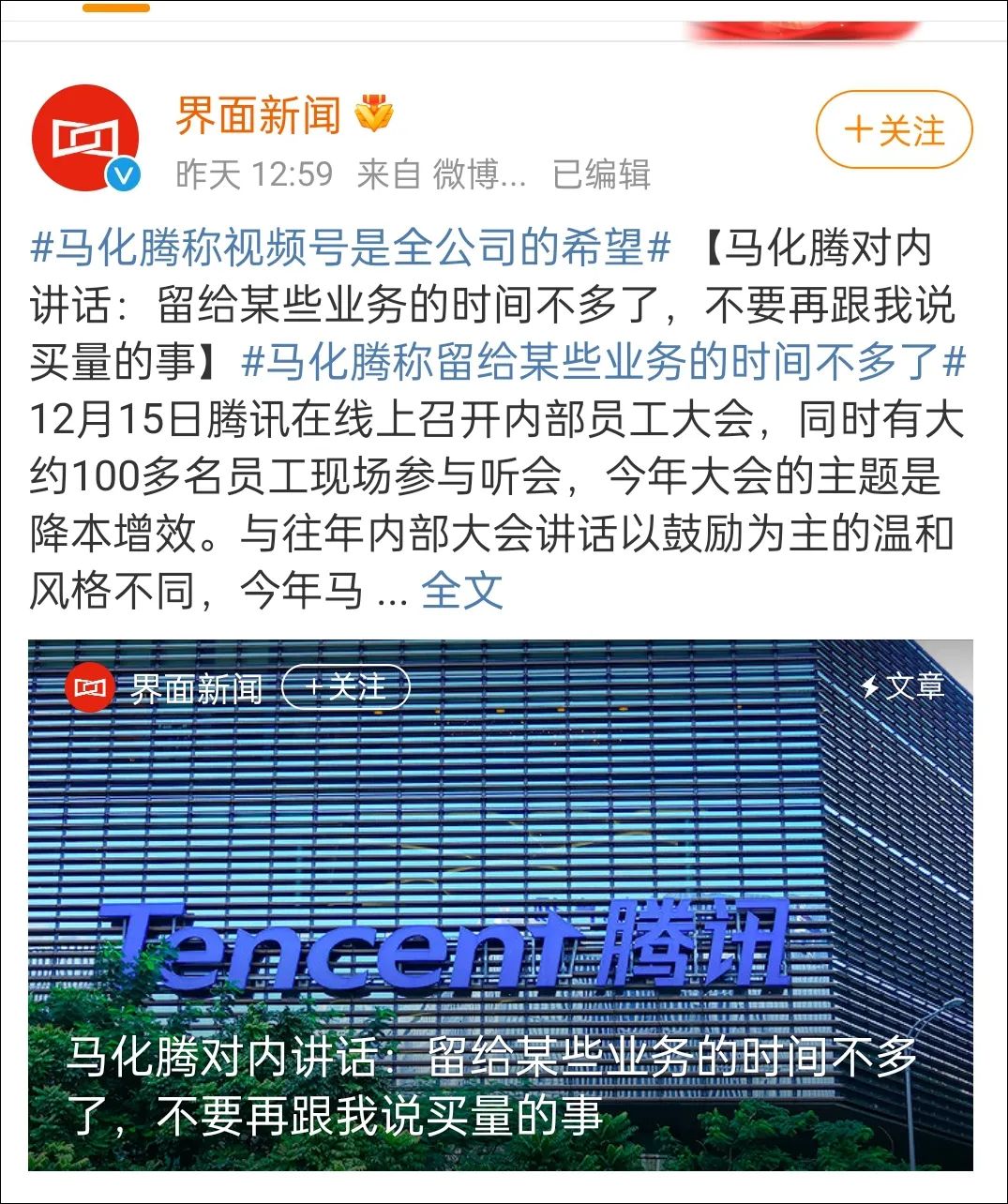Viewport: 1008px width, 1204px height.
Task: Click the blue V verification mark on avatar
Action: [121, 173]
